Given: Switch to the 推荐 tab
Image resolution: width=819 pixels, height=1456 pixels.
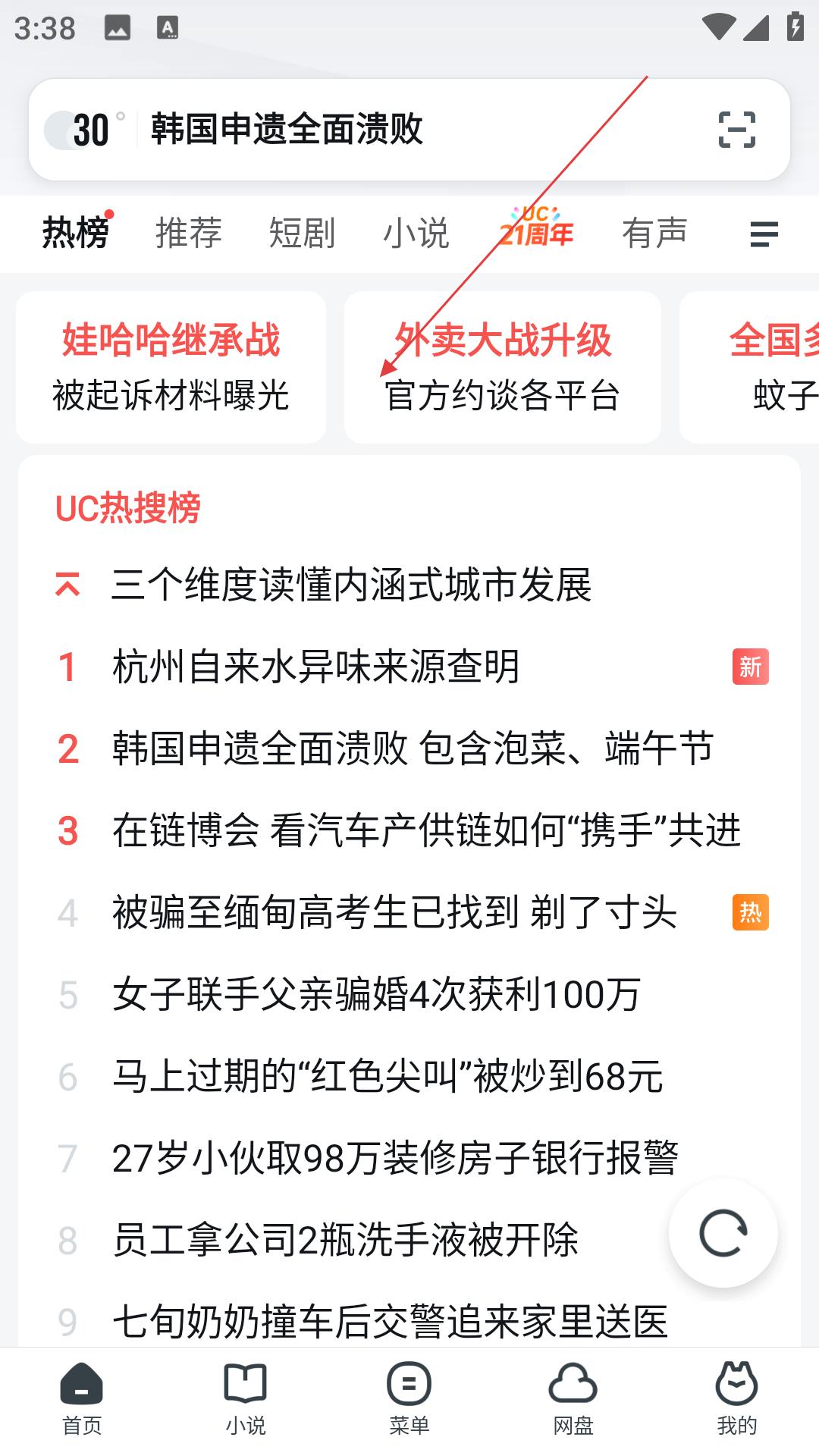Looking at the screenshot, I should pyautogui.click(x=189, y=233).
